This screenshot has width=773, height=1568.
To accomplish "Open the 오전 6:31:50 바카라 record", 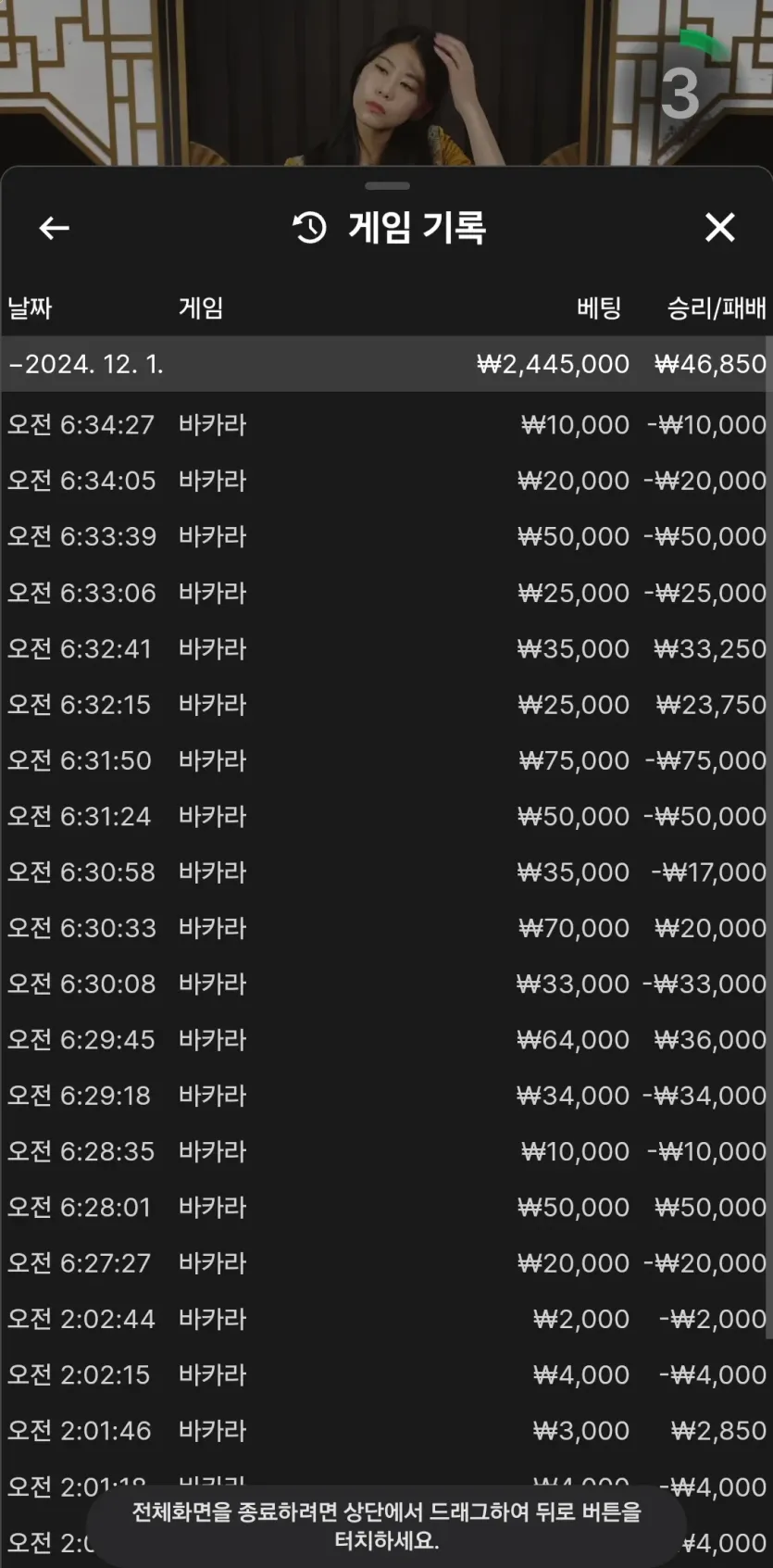I will tap(386, 760).
